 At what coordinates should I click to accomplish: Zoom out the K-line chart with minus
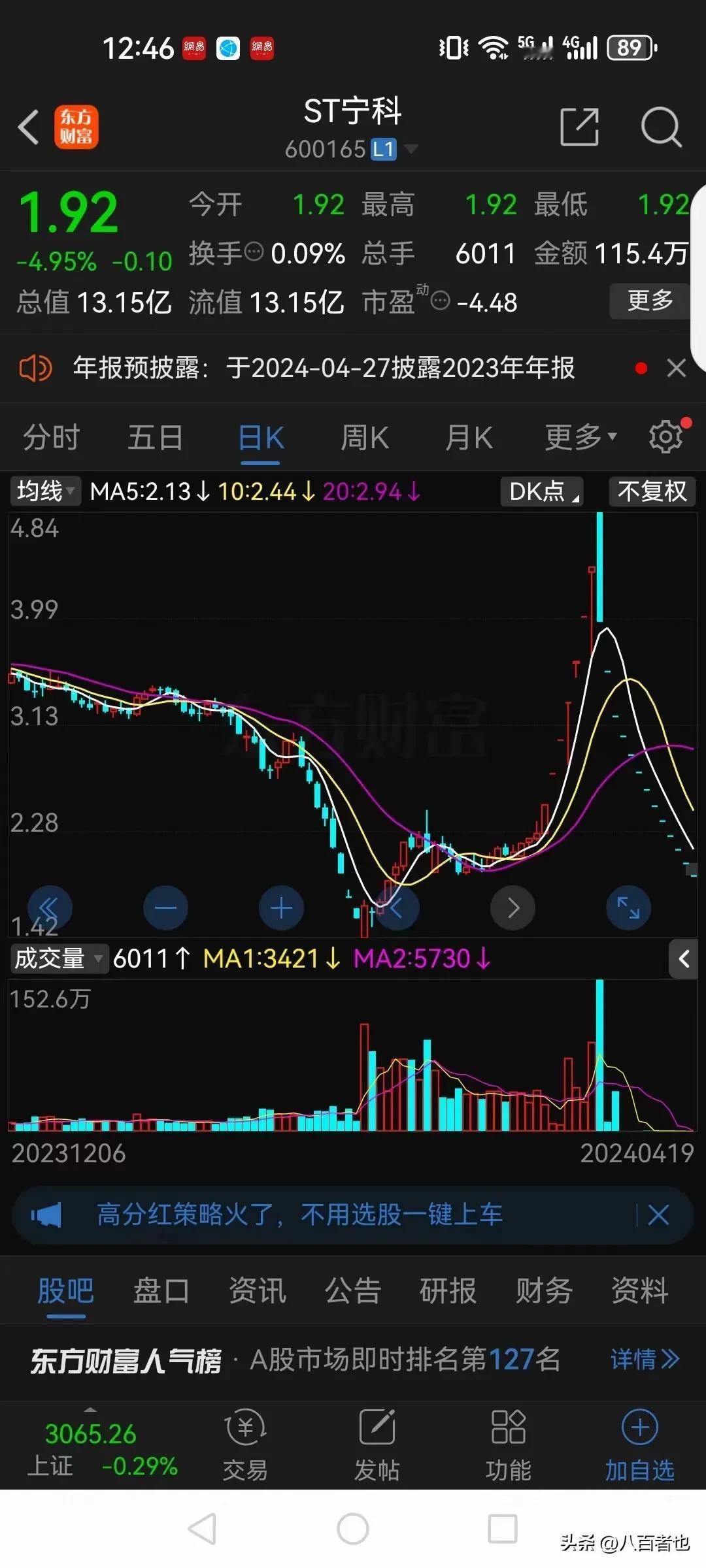(165, 908)
